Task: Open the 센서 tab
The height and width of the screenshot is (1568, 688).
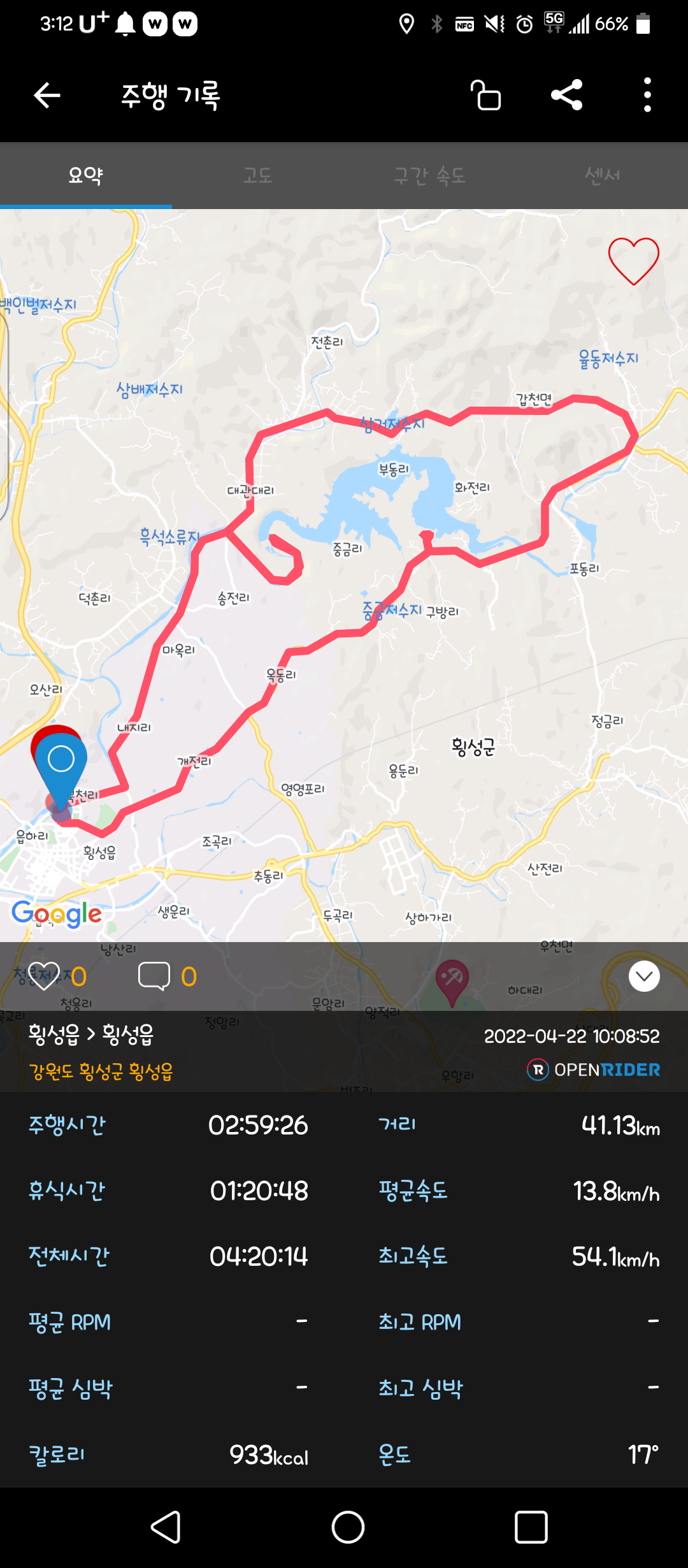Action: (x=602, y=175)
